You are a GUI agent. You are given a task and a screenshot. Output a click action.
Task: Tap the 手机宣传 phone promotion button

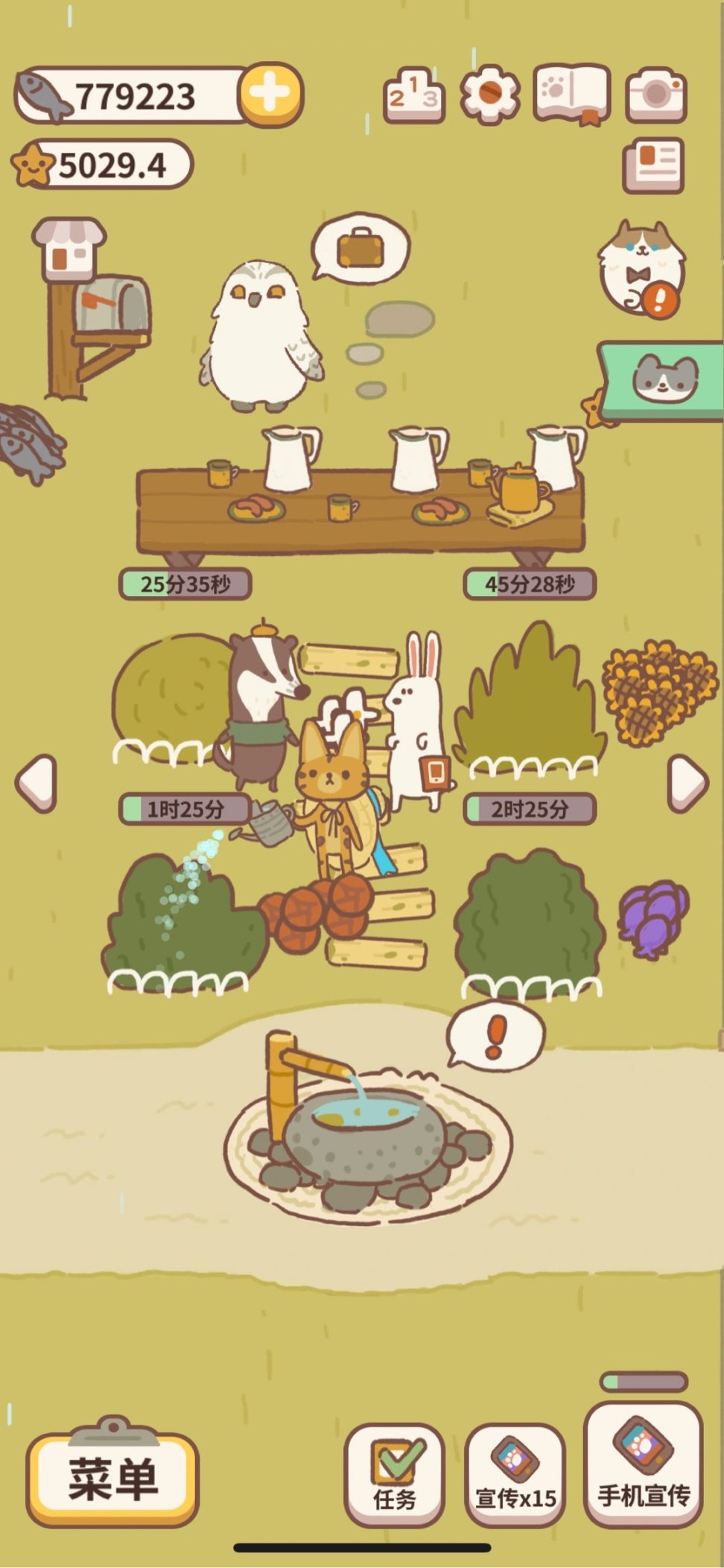click(644, 1465)
